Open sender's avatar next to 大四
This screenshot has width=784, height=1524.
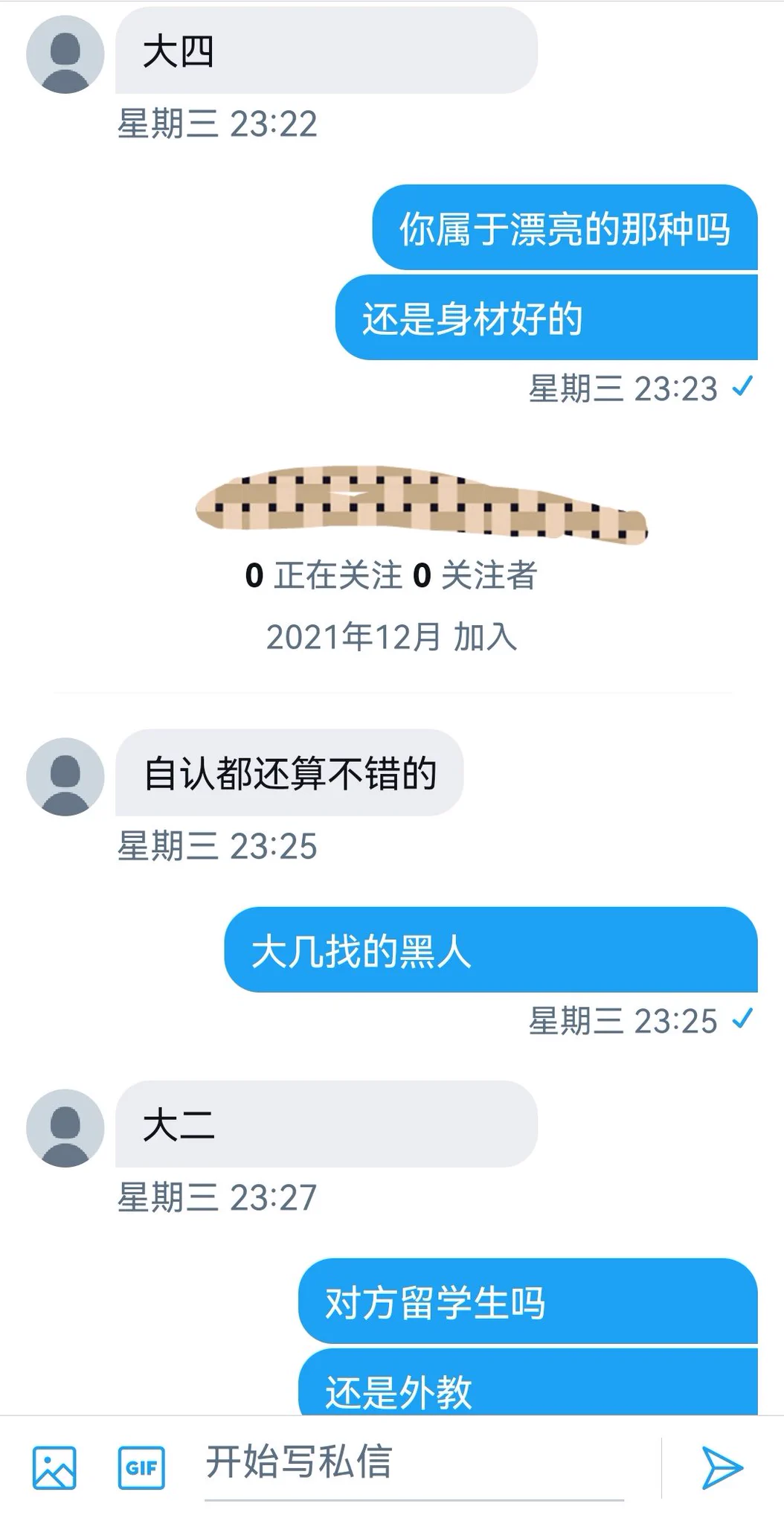pyautogui.click(x=65, y=54)
